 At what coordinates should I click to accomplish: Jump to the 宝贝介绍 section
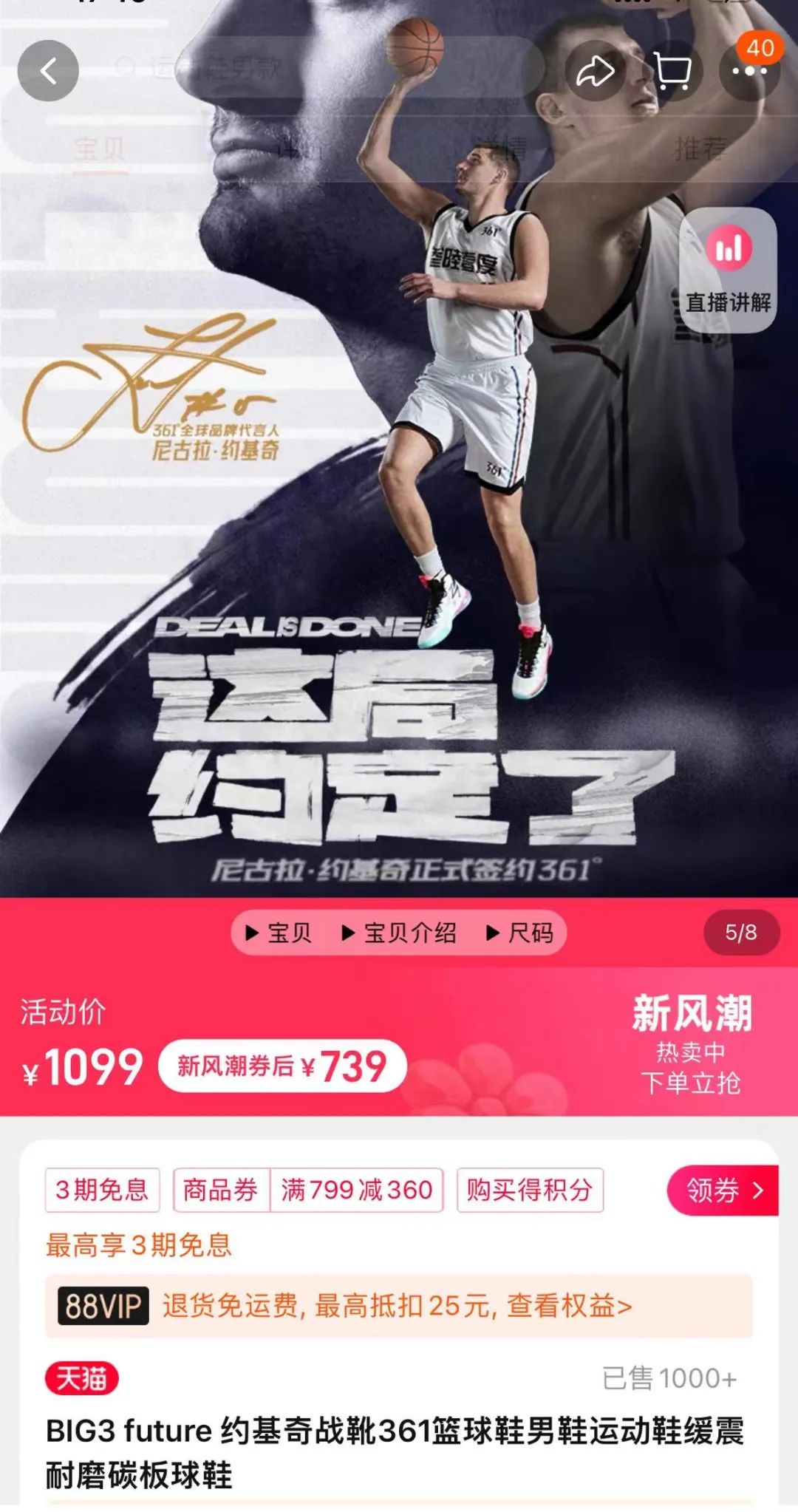[x=399, y=933]
